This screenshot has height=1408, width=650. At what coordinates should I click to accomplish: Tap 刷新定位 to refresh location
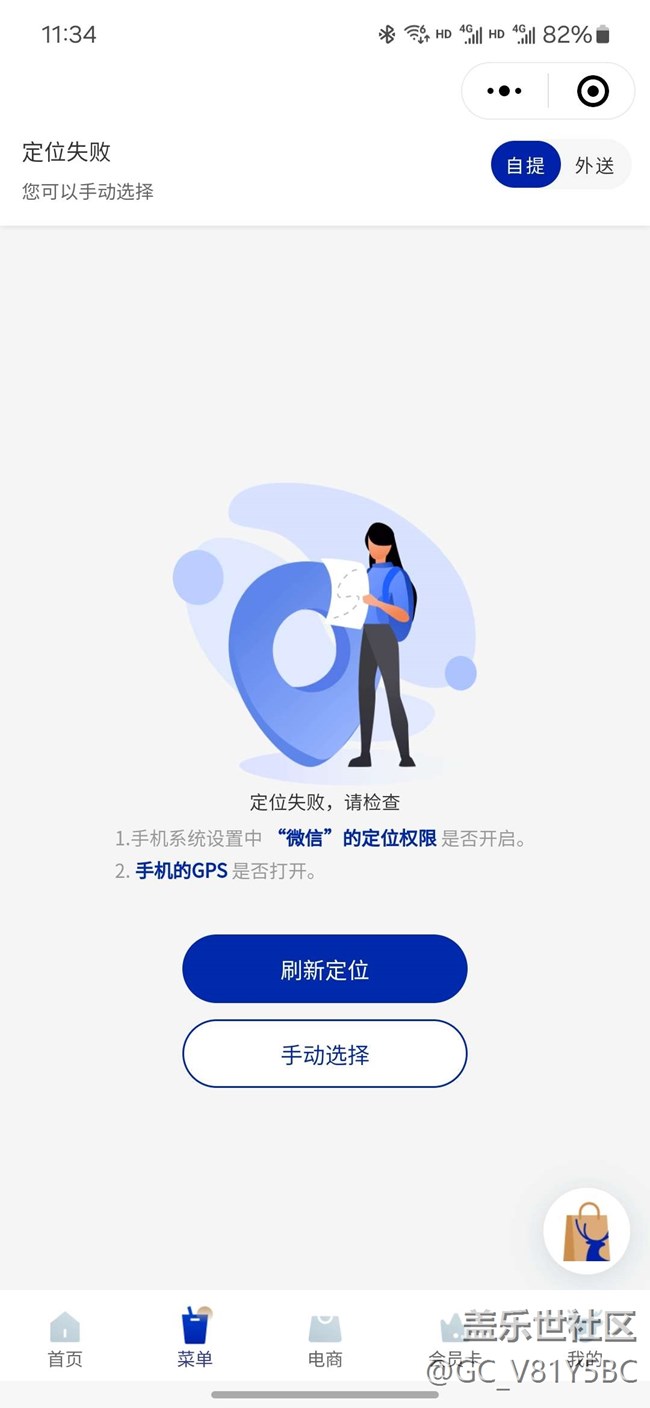[x=325, y=969]
